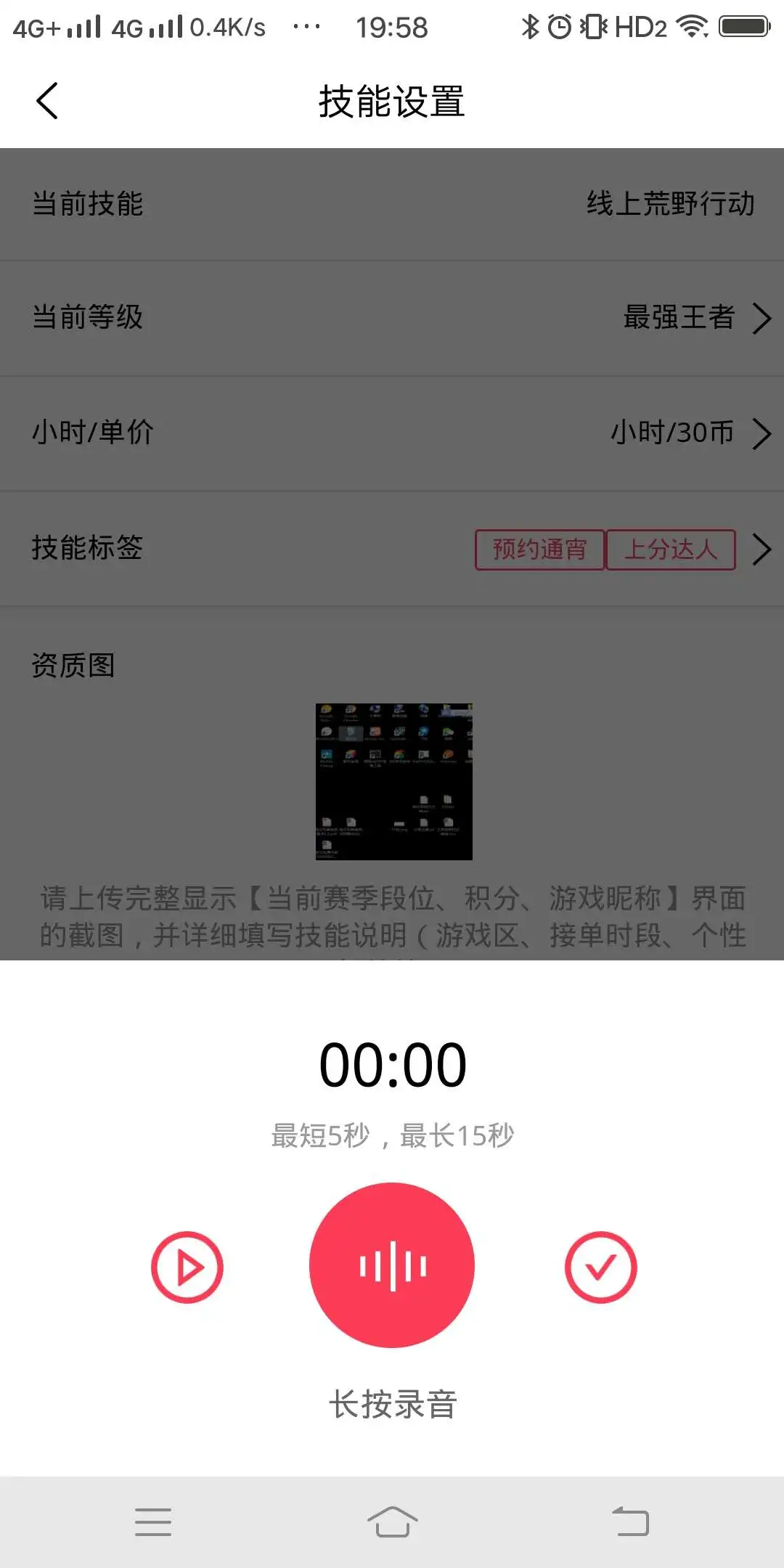784x1568 pixels.
Task: Go back from 技能设置 page
Action: (x=47, y=101)
